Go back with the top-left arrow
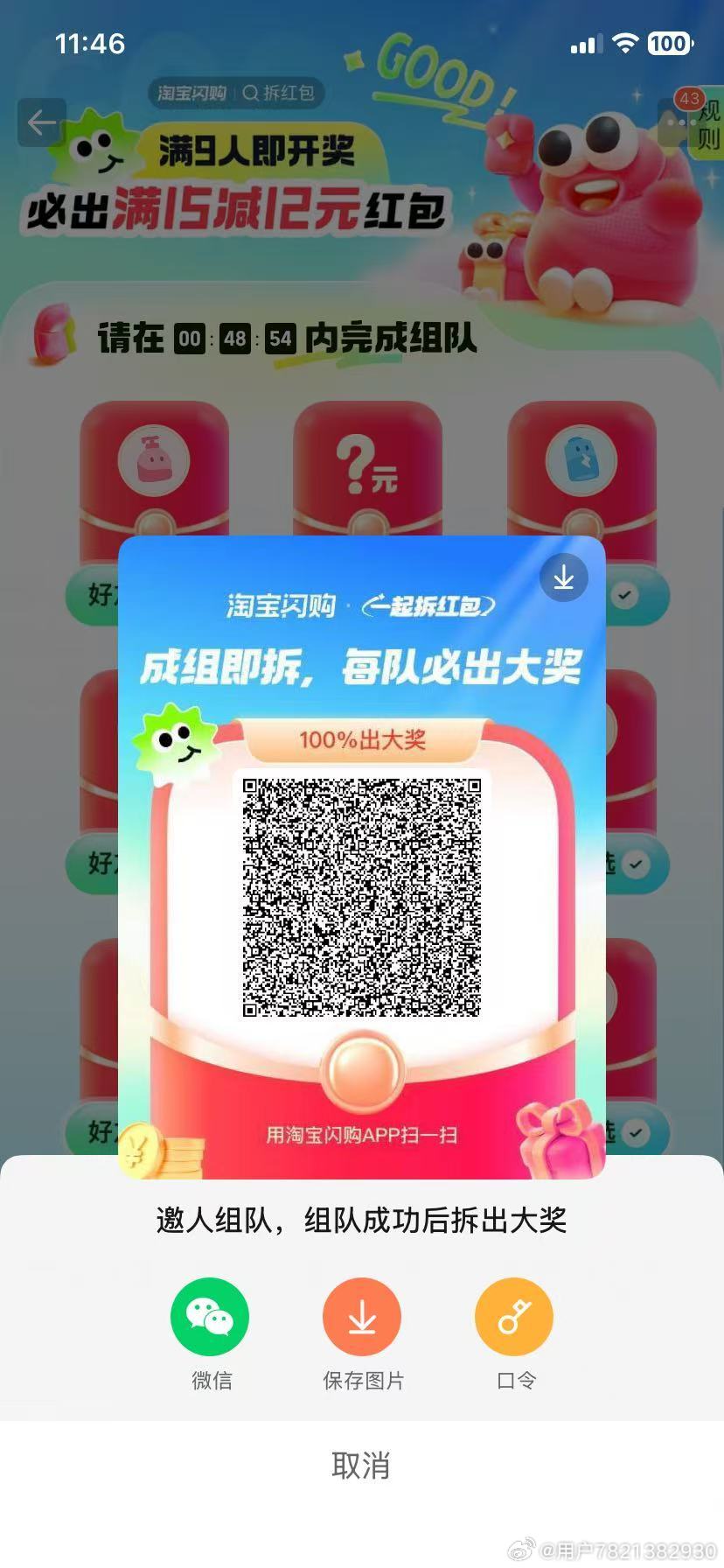724x1568 pixels. (41, 122)
